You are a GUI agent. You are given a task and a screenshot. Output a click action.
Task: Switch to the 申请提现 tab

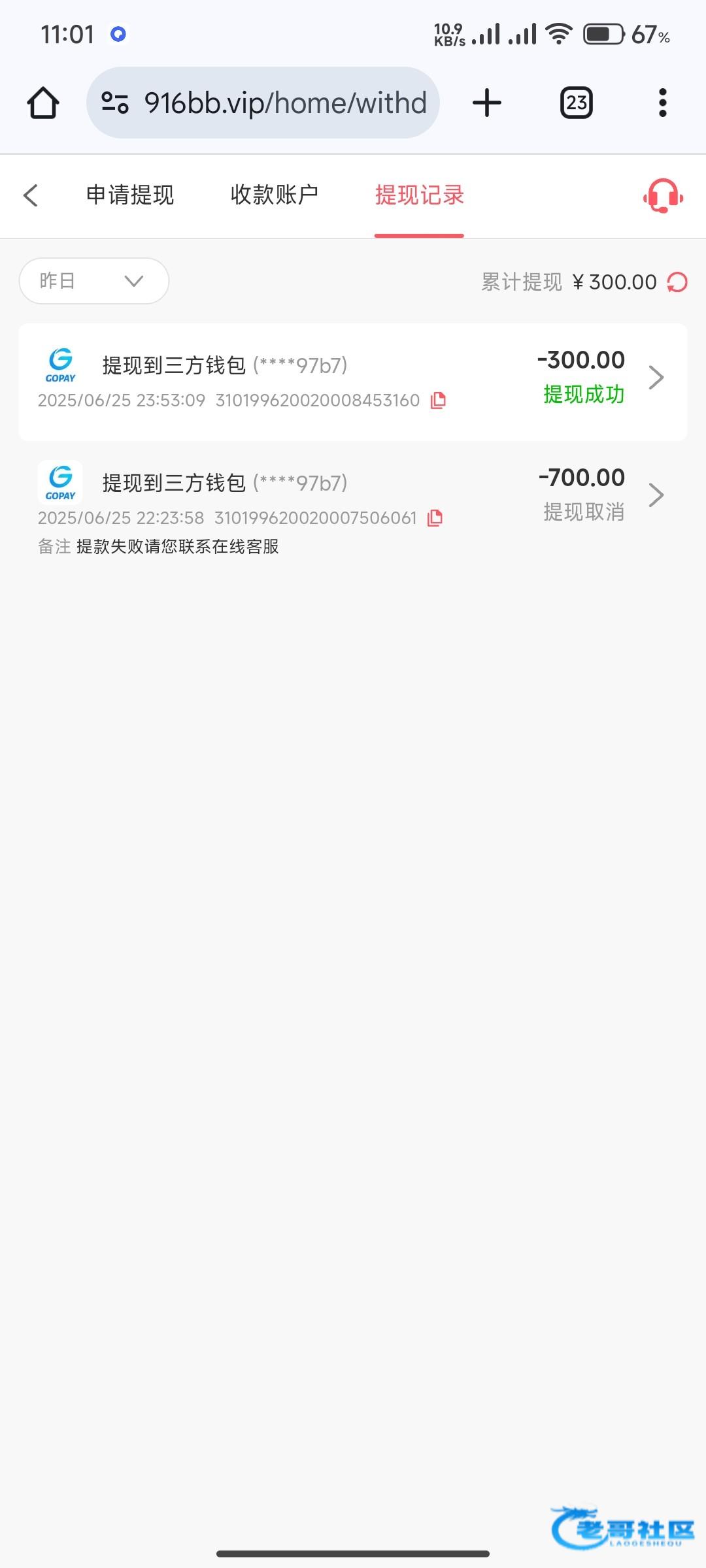point(130,195)
